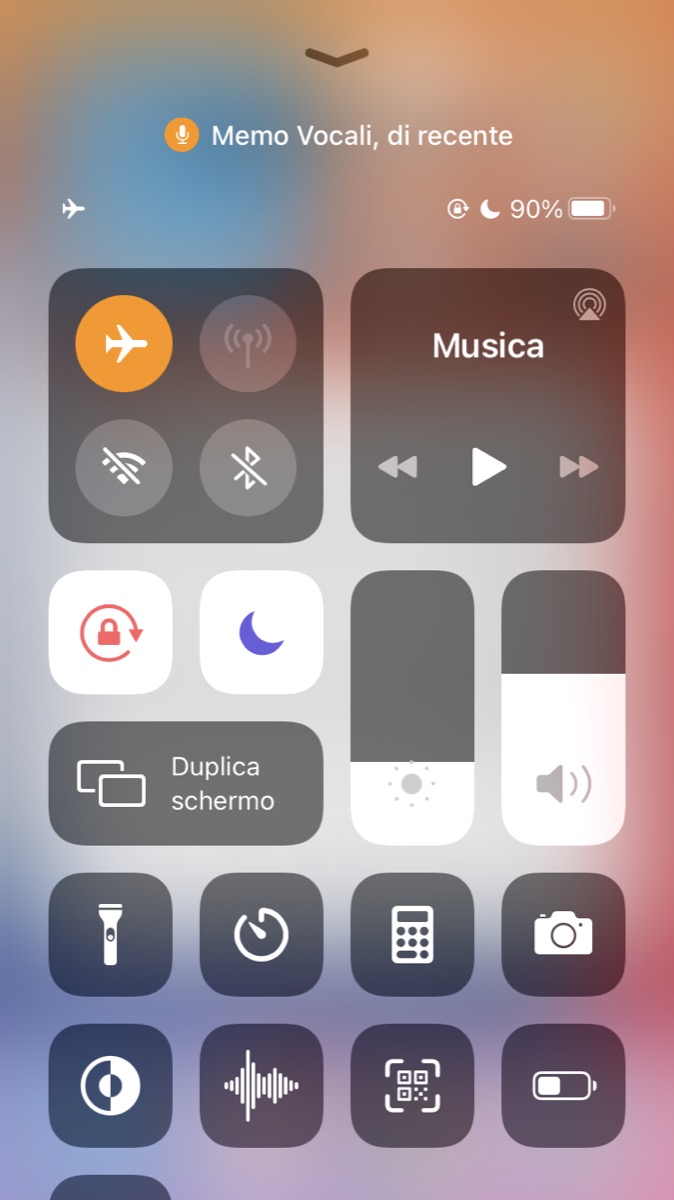Open AirPlay audio output options
The width and height of the screenshot is (674, 1200).
coord(589,305)
